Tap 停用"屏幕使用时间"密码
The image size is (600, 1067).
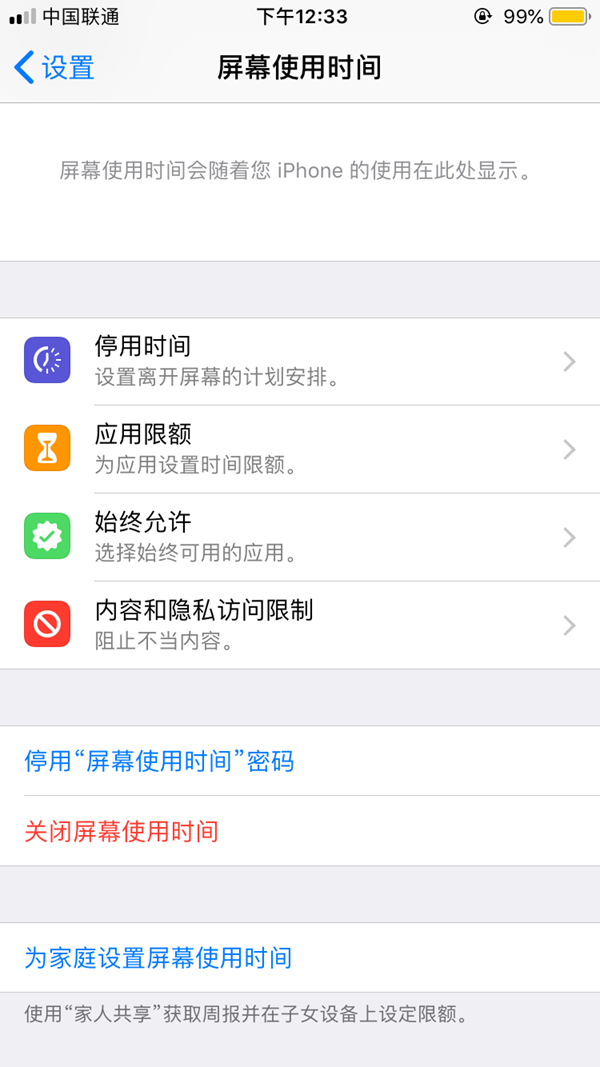[160, 762]
